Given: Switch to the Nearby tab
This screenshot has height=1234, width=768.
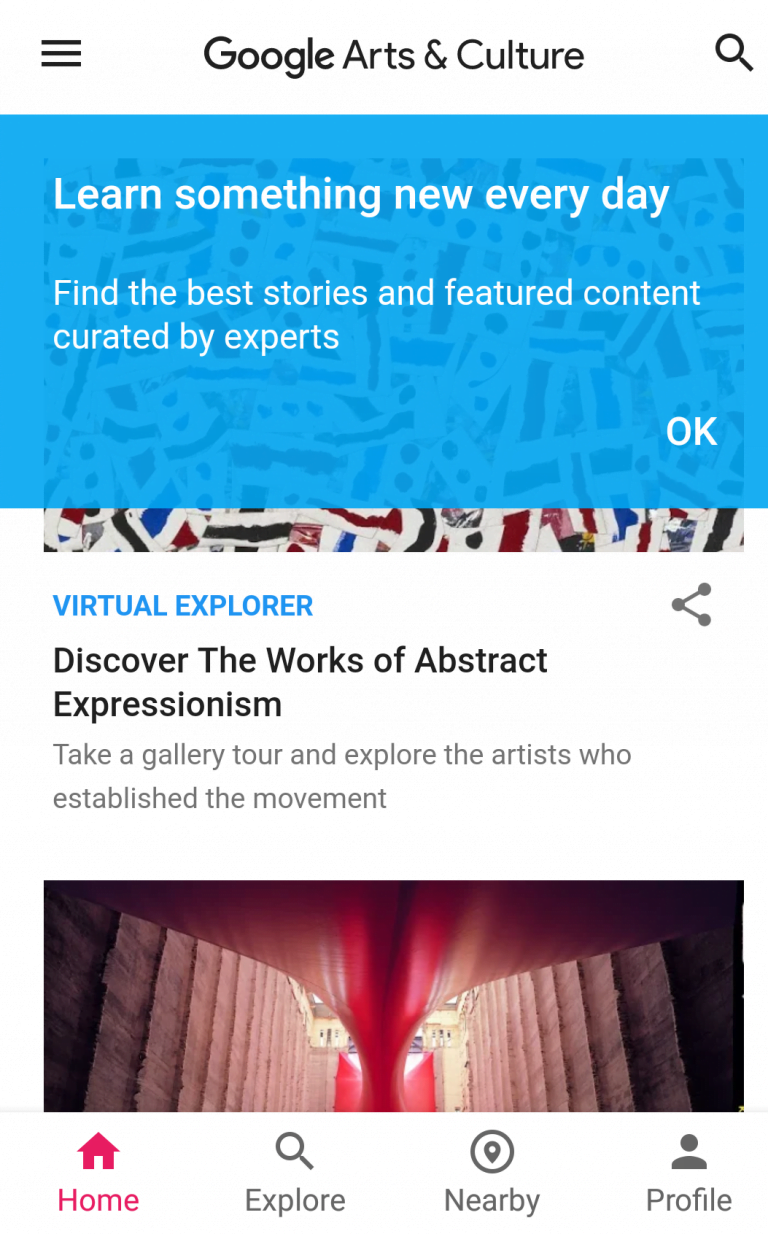Looking at the screenshot, I should (x=492, y=1173).
